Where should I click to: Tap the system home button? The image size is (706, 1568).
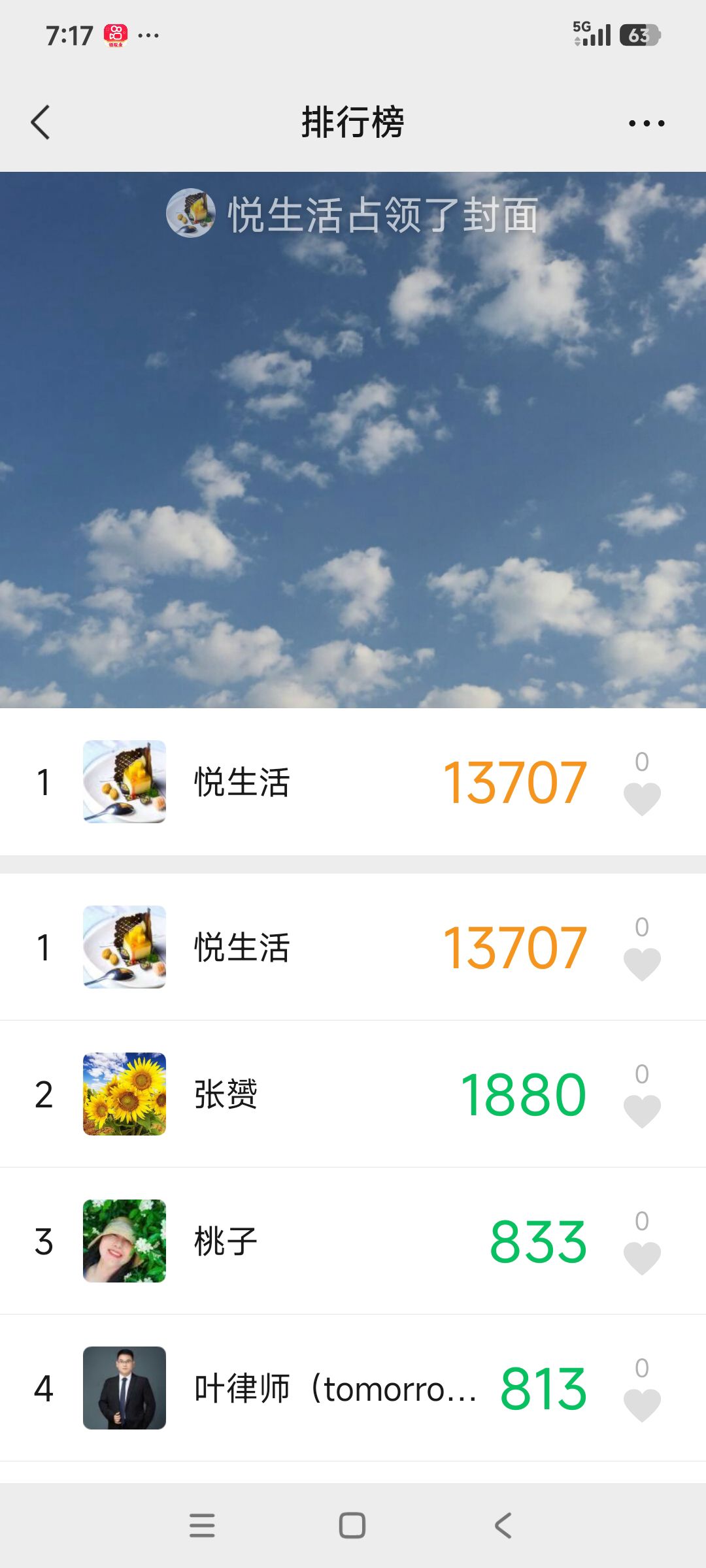point(352,1526)
